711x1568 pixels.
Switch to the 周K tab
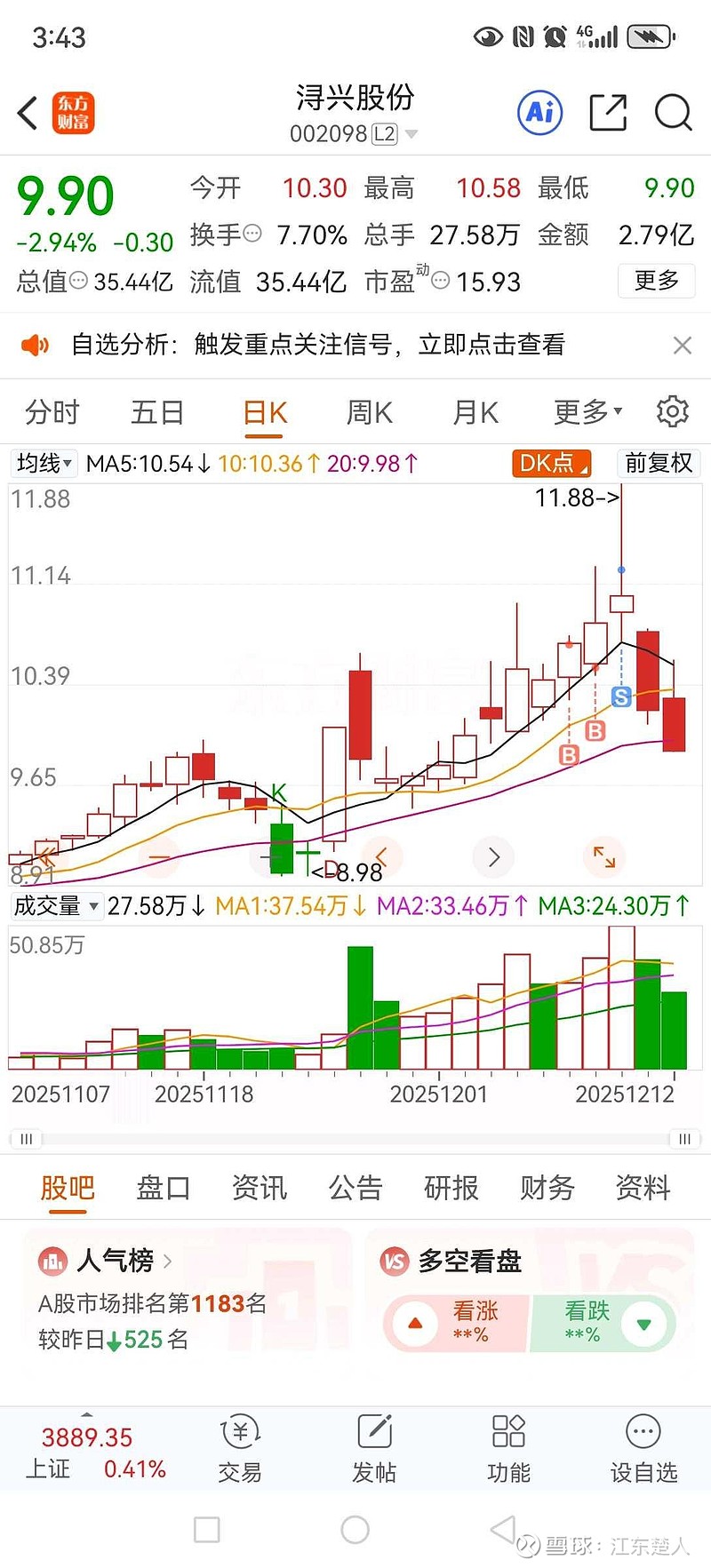[x=368, y=411]
